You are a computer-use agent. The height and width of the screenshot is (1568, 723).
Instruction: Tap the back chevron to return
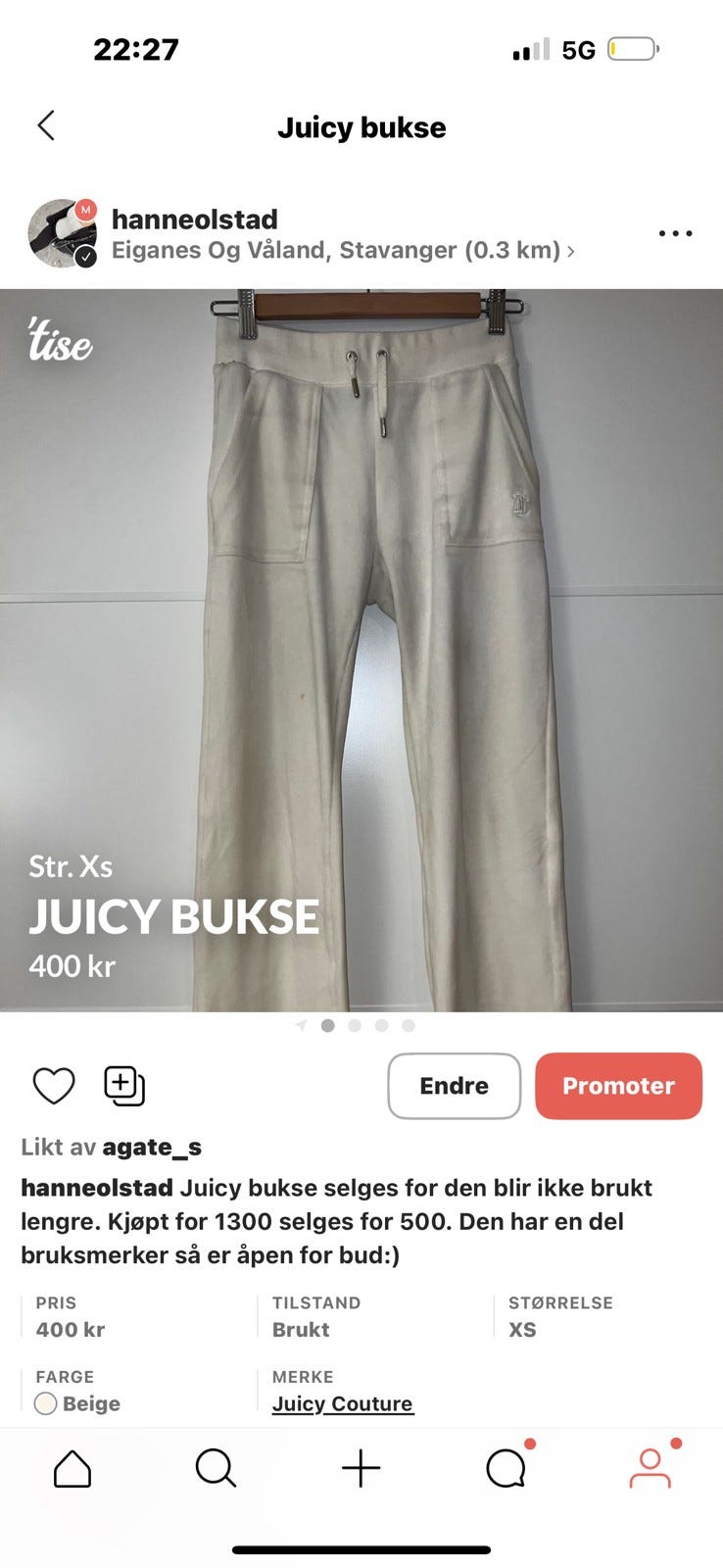[x=46, y=126]
